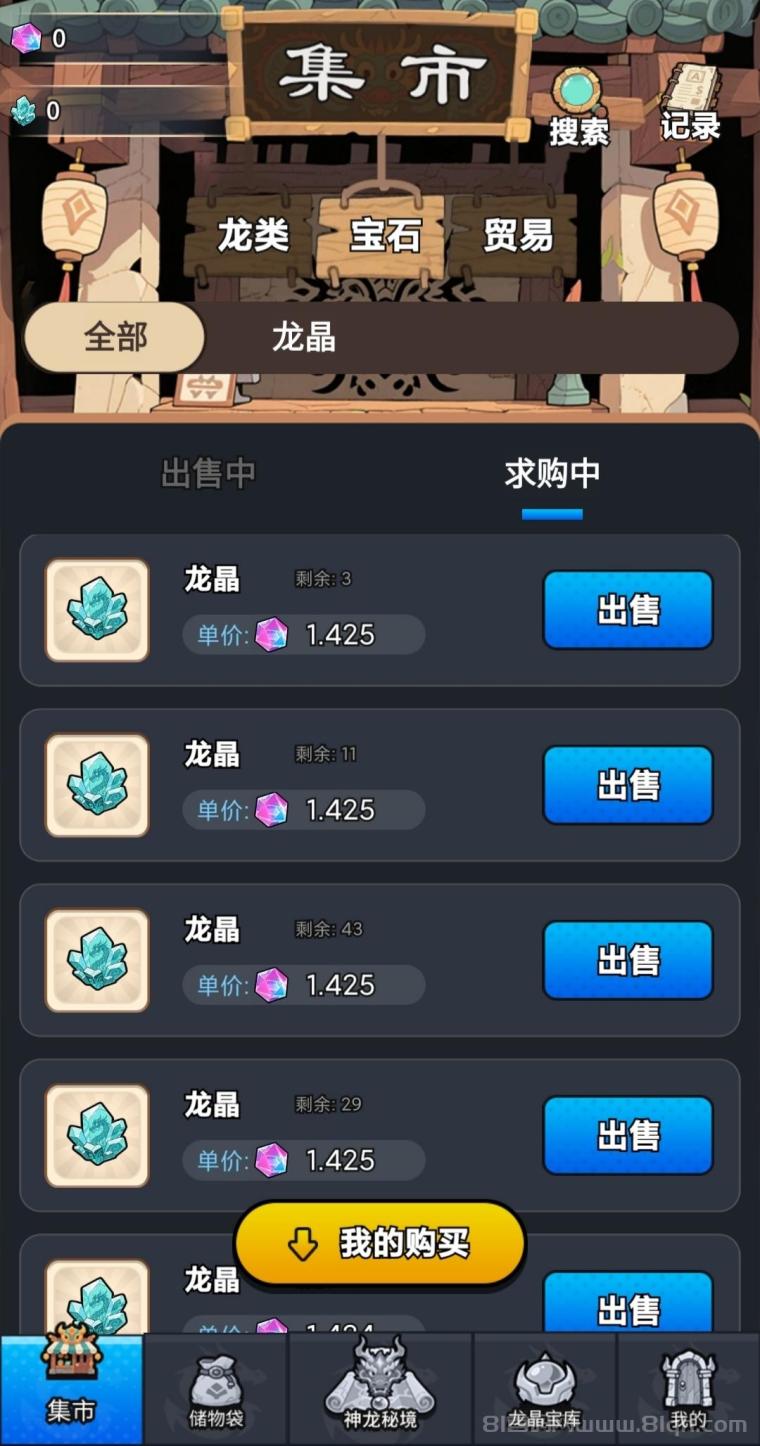
Task: Select the 宝石 category sign
Action: (x=385, y=236)
